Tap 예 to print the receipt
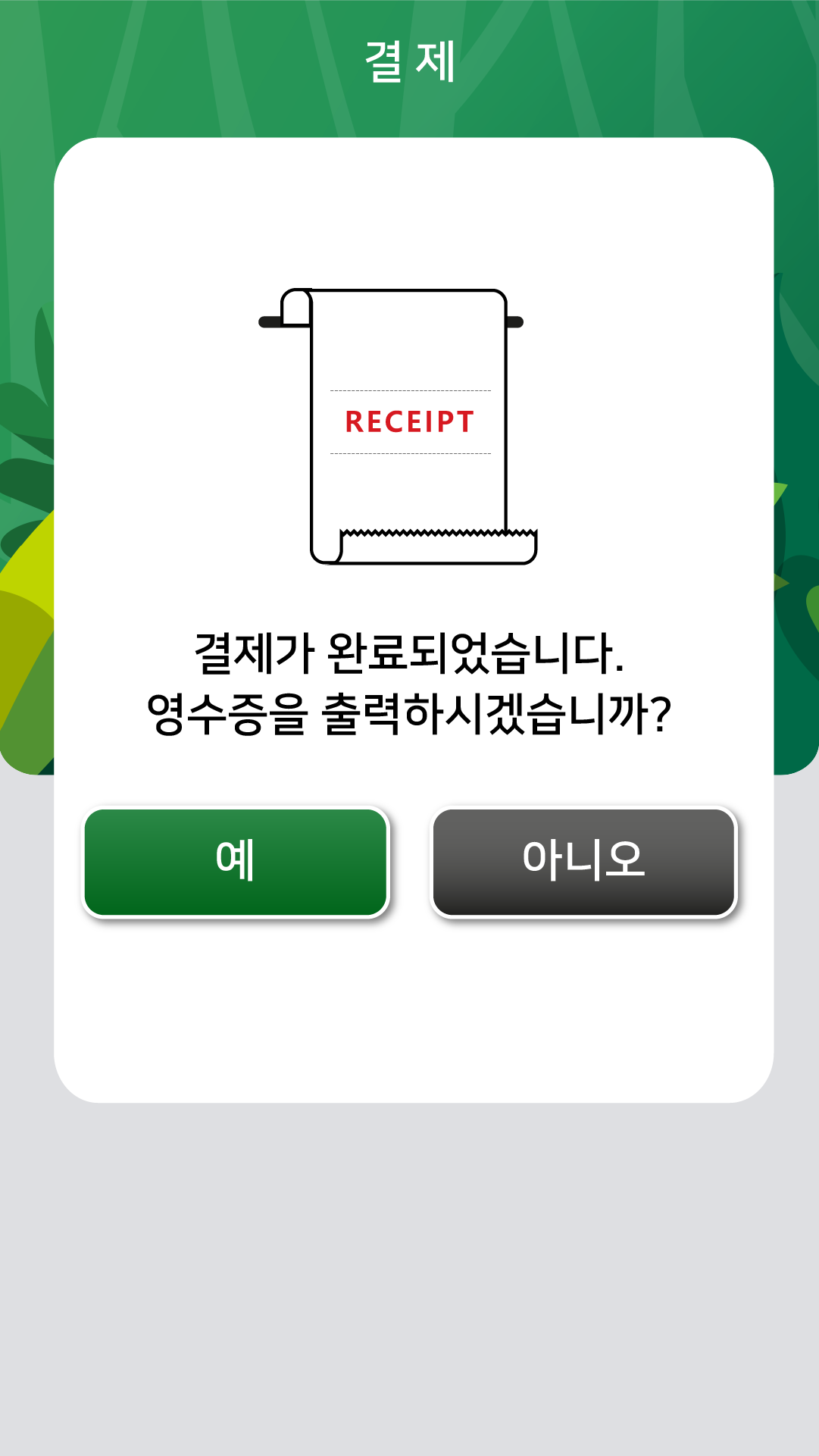The height and width of the screenshot is (1456, 819). click(235, 862)
